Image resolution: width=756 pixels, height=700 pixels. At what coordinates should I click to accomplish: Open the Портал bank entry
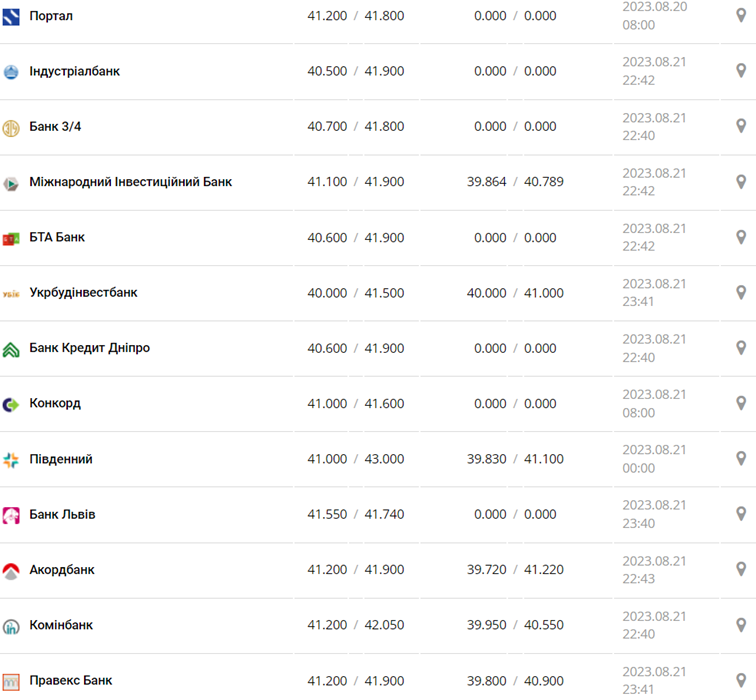[50, 16]
